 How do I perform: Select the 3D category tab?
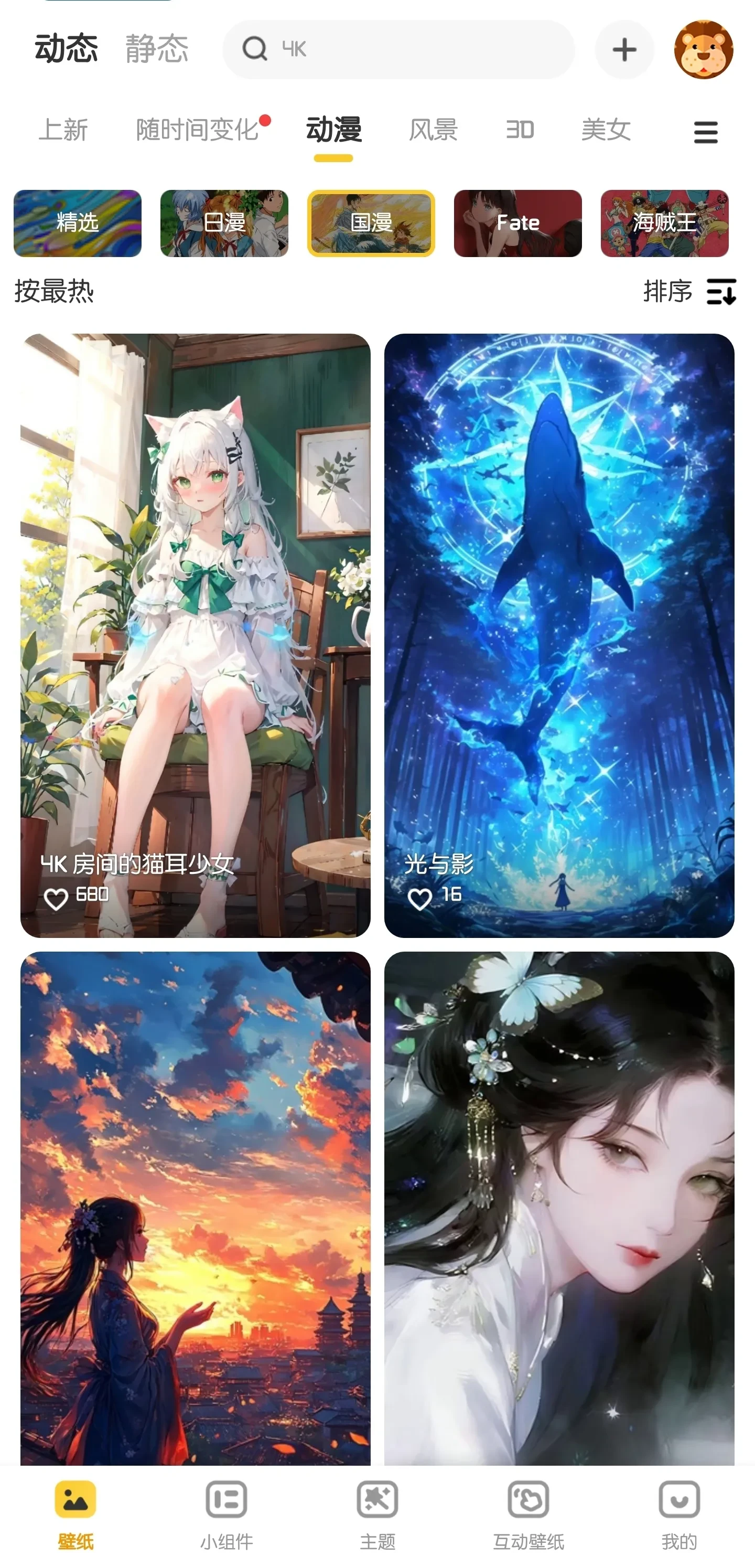pyautogui.click(x=520, y=130)
